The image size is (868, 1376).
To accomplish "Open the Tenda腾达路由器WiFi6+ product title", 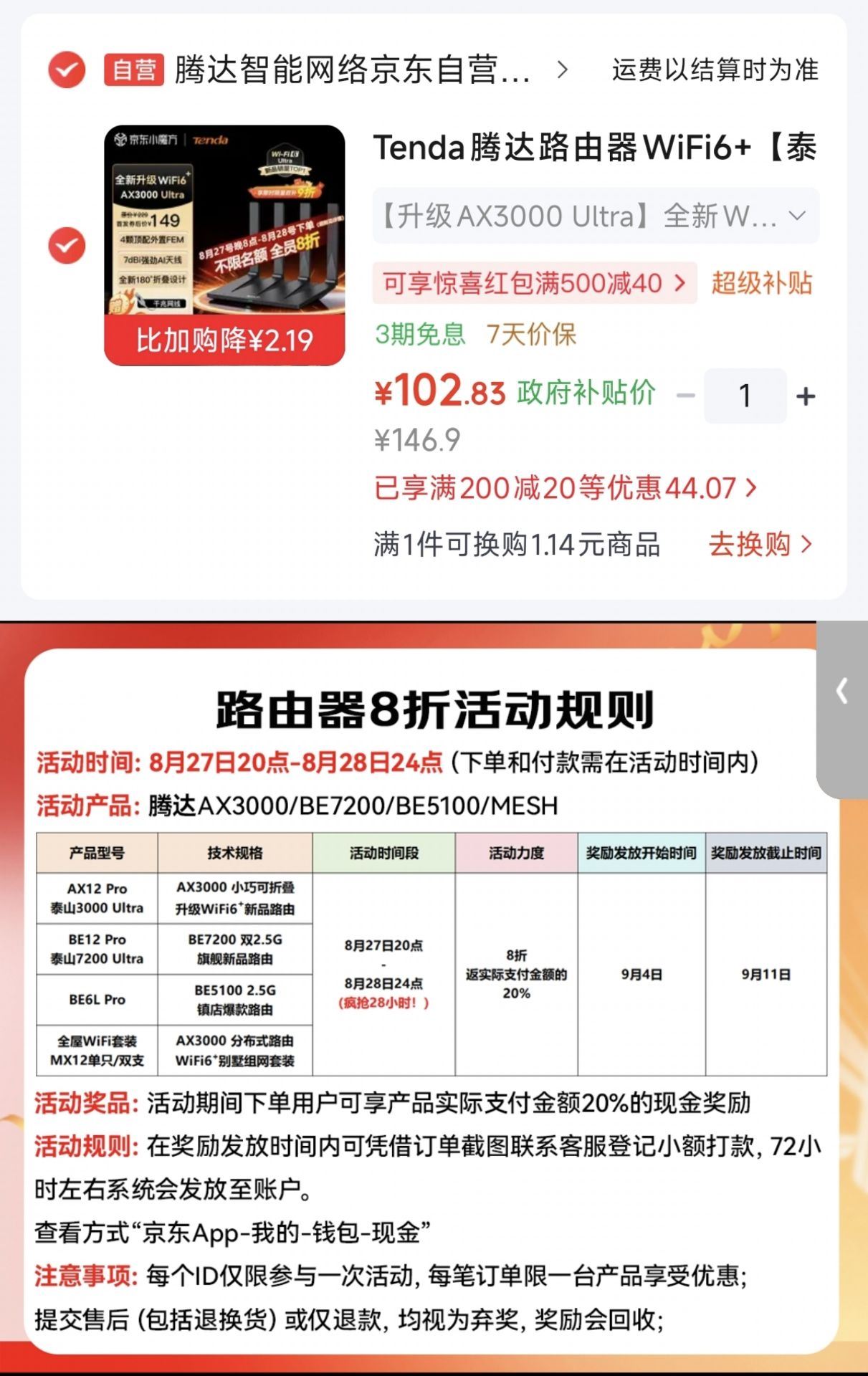I will click(x=596, y=148).
